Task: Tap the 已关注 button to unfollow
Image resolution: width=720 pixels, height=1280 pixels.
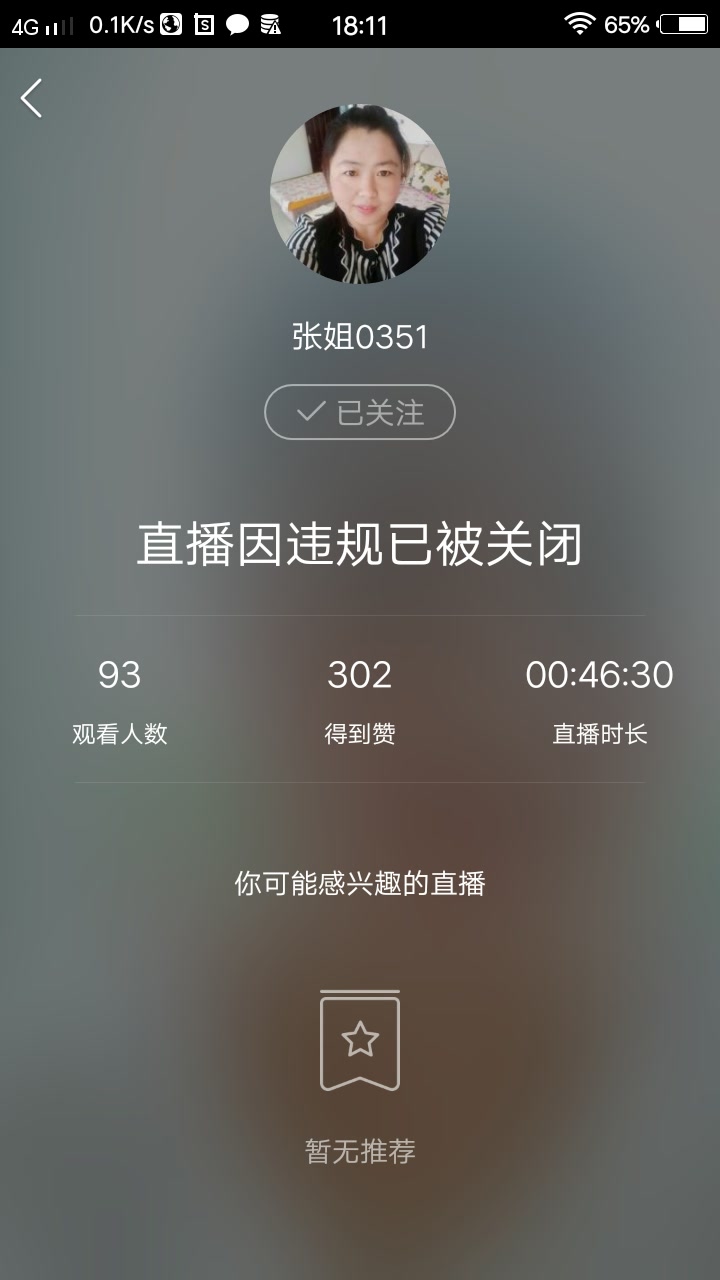Action: pyautogui.click(x=360, y=412)
